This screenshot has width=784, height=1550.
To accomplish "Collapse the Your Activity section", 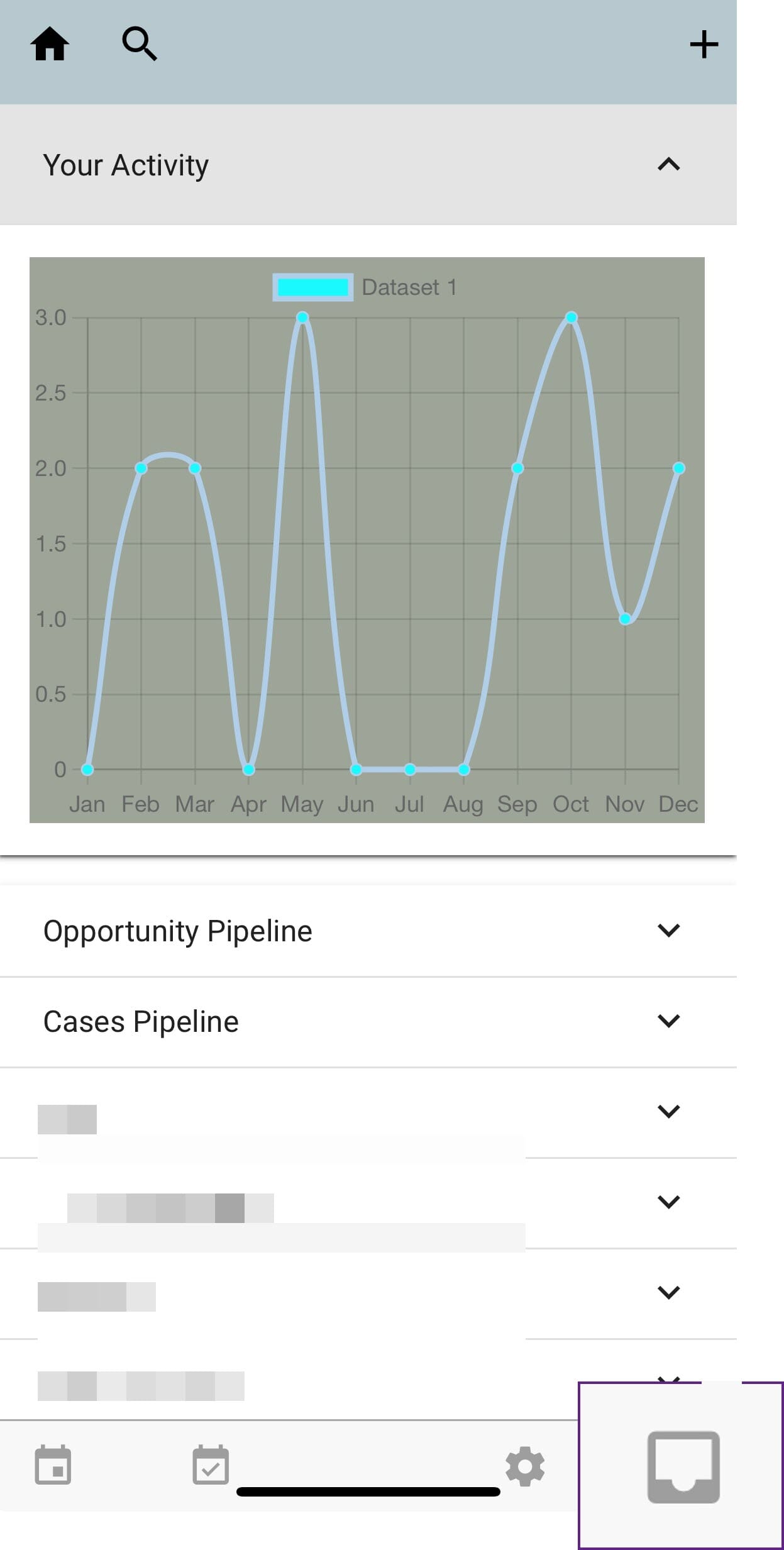I will [668, 165].
